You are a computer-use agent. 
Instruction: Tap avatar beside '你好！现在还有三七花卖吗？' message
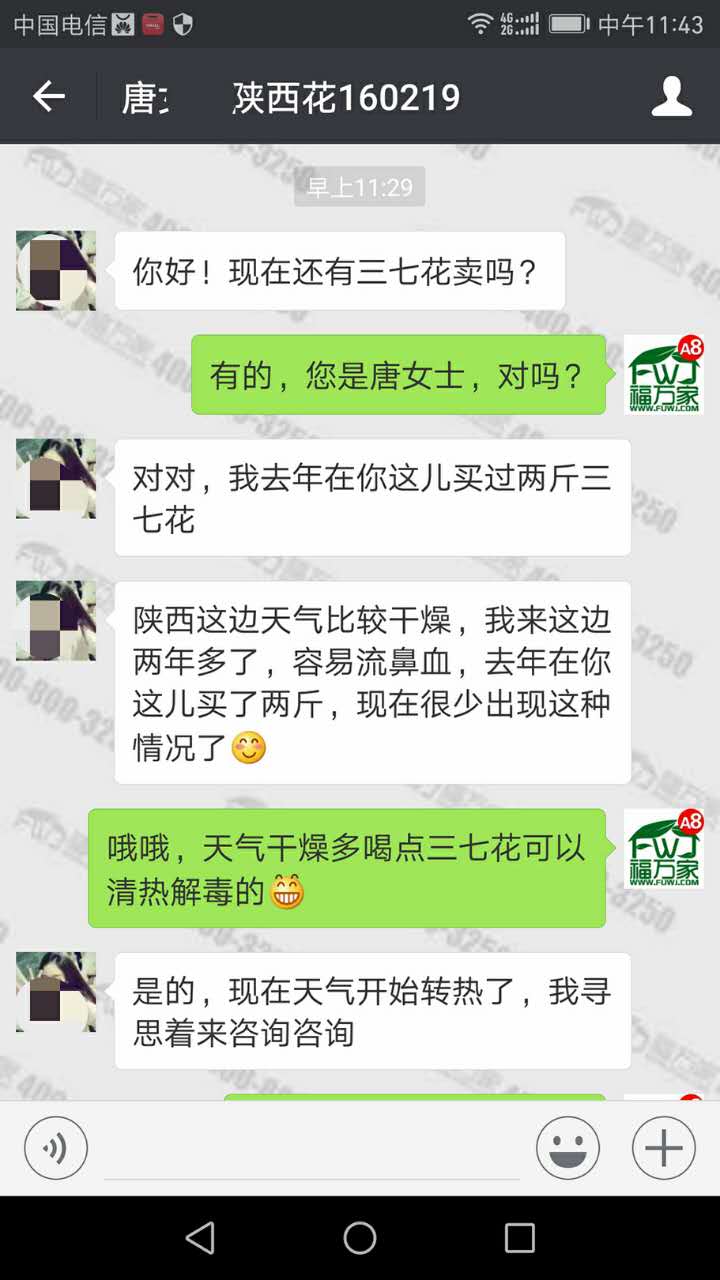56,271
